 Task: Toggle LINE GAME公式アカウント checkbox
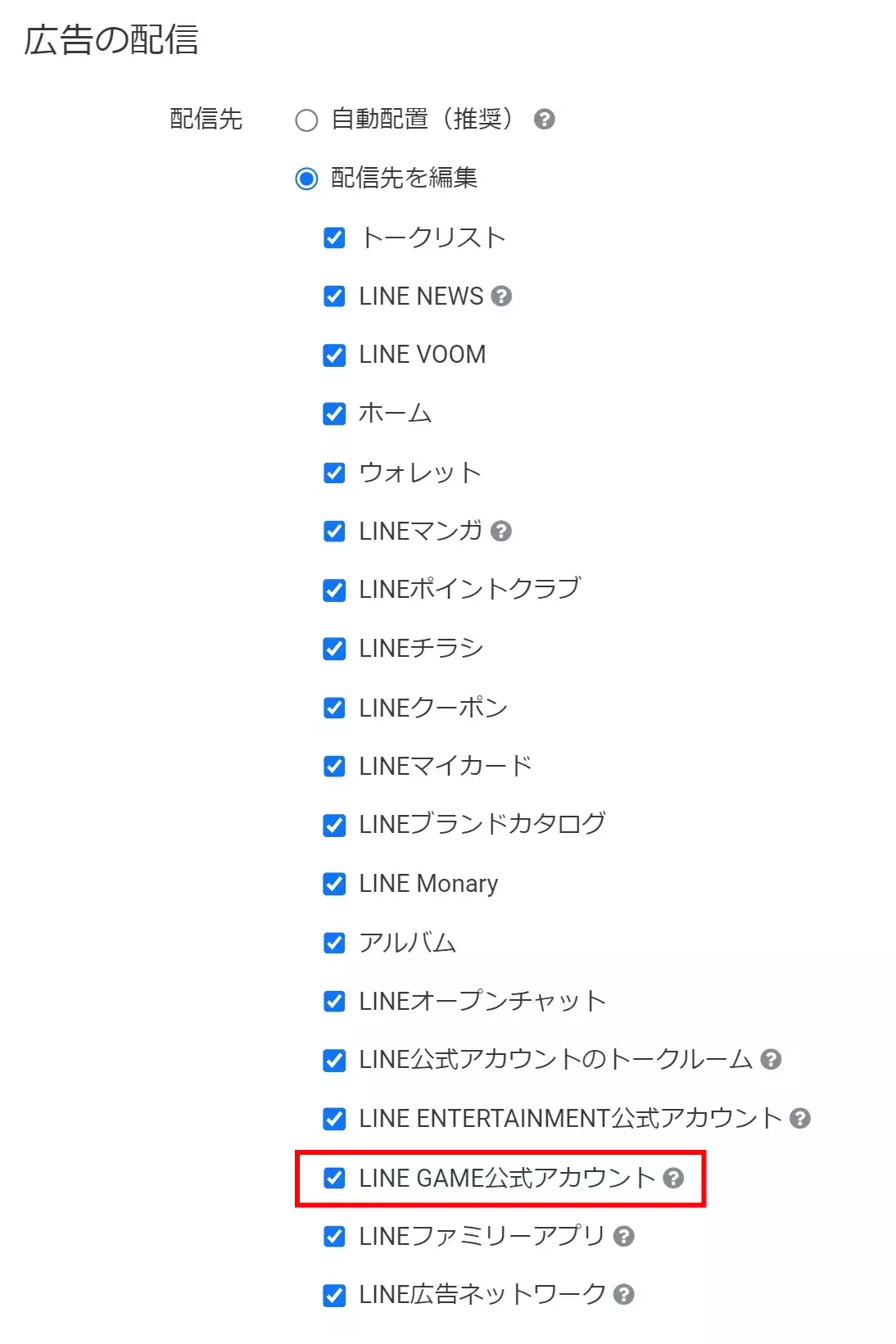point(334,1178)
